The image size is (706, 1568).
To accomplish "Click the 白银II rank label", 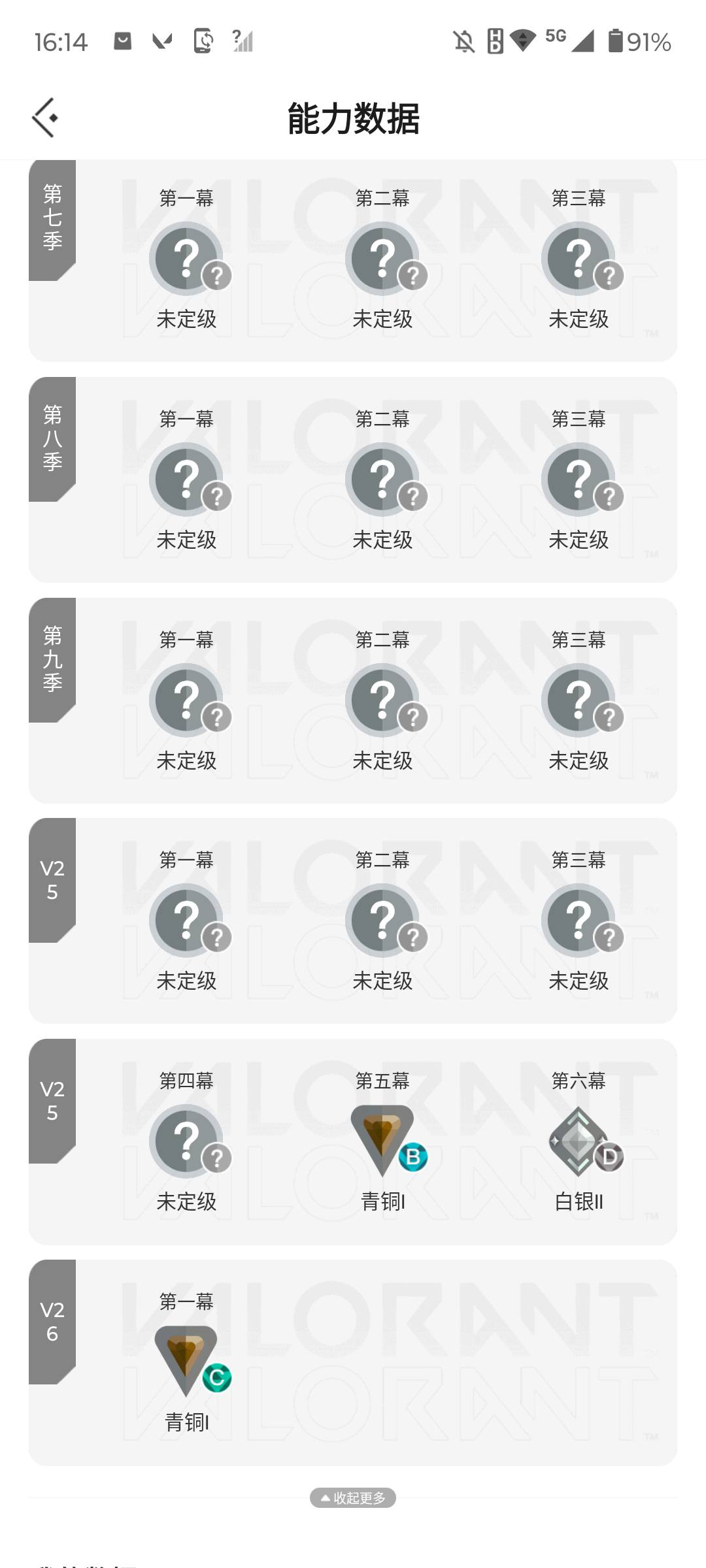I will [579, 1202].
